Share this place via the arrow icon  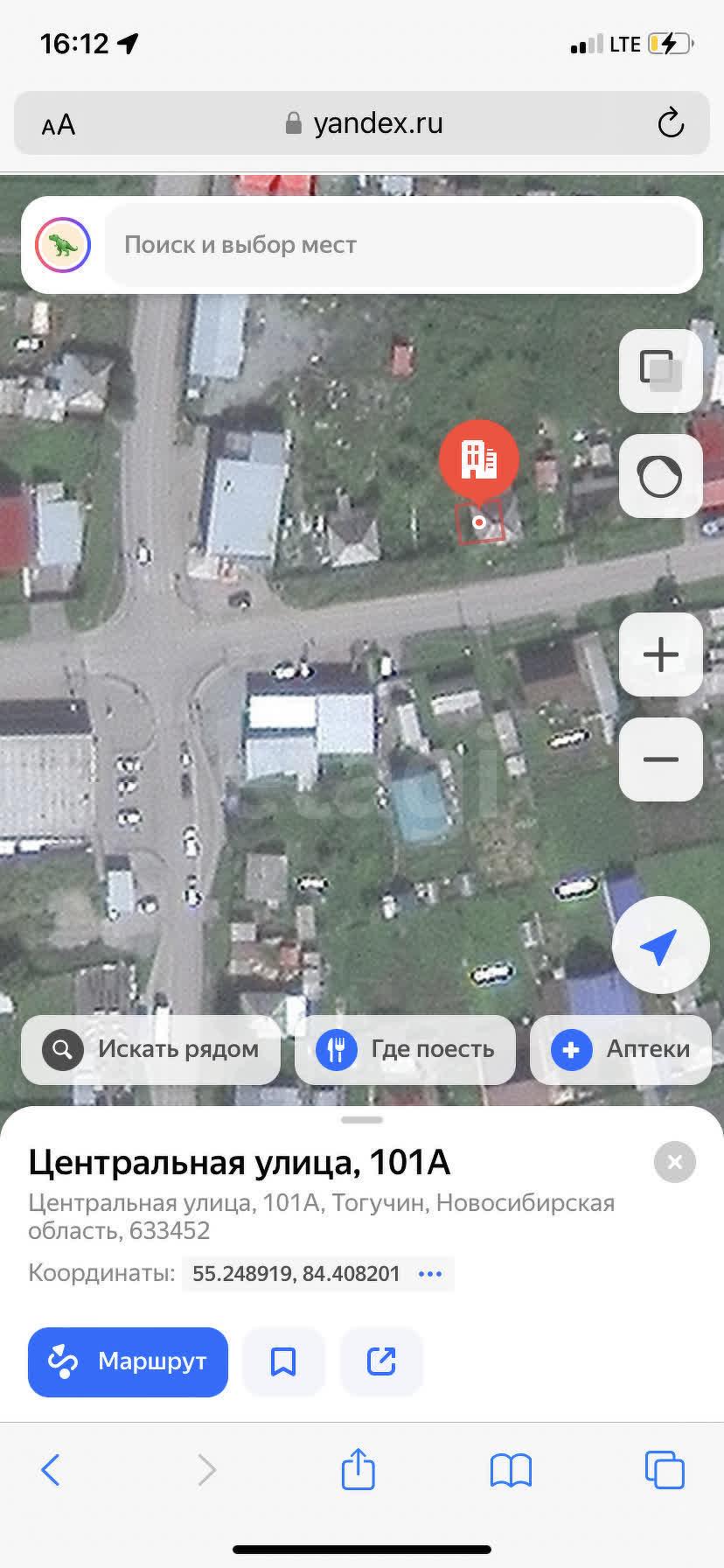point(381,1362)
